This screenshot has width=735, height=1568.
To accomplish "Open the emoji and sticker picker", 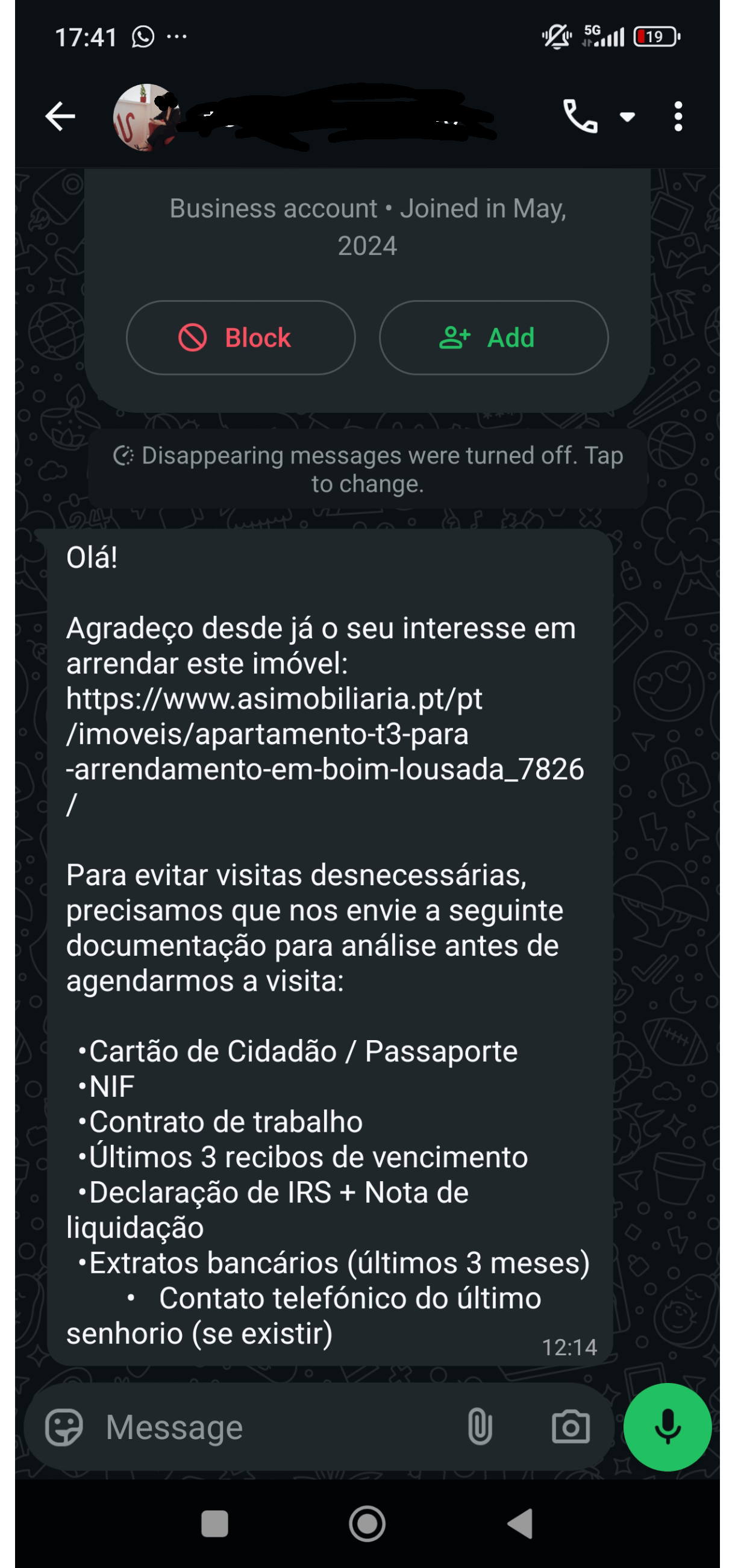I will pyautogui.click(x=64, y=1428).
